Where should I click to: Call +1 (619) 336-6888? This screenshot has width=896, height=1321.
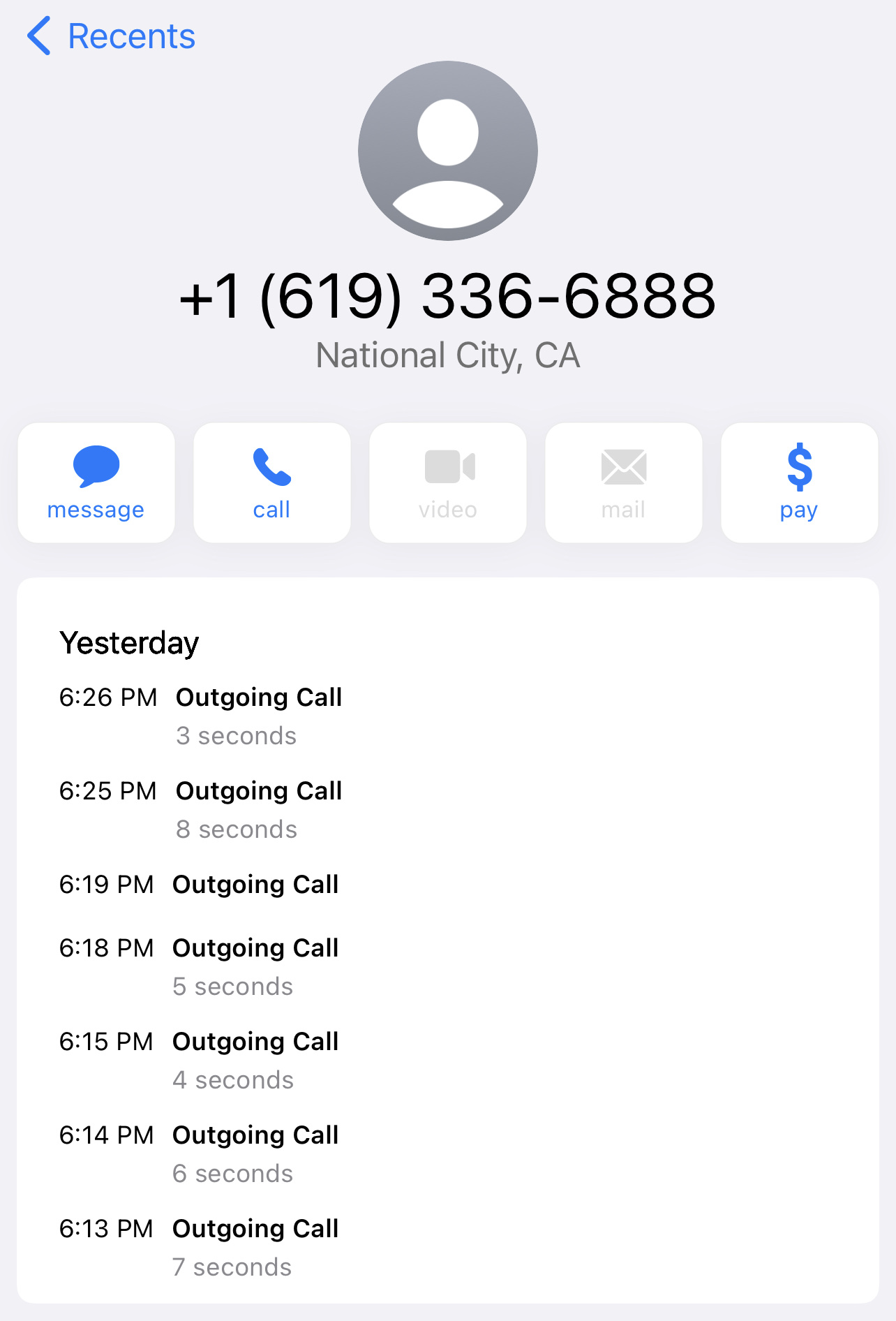(x=272, y=482)
